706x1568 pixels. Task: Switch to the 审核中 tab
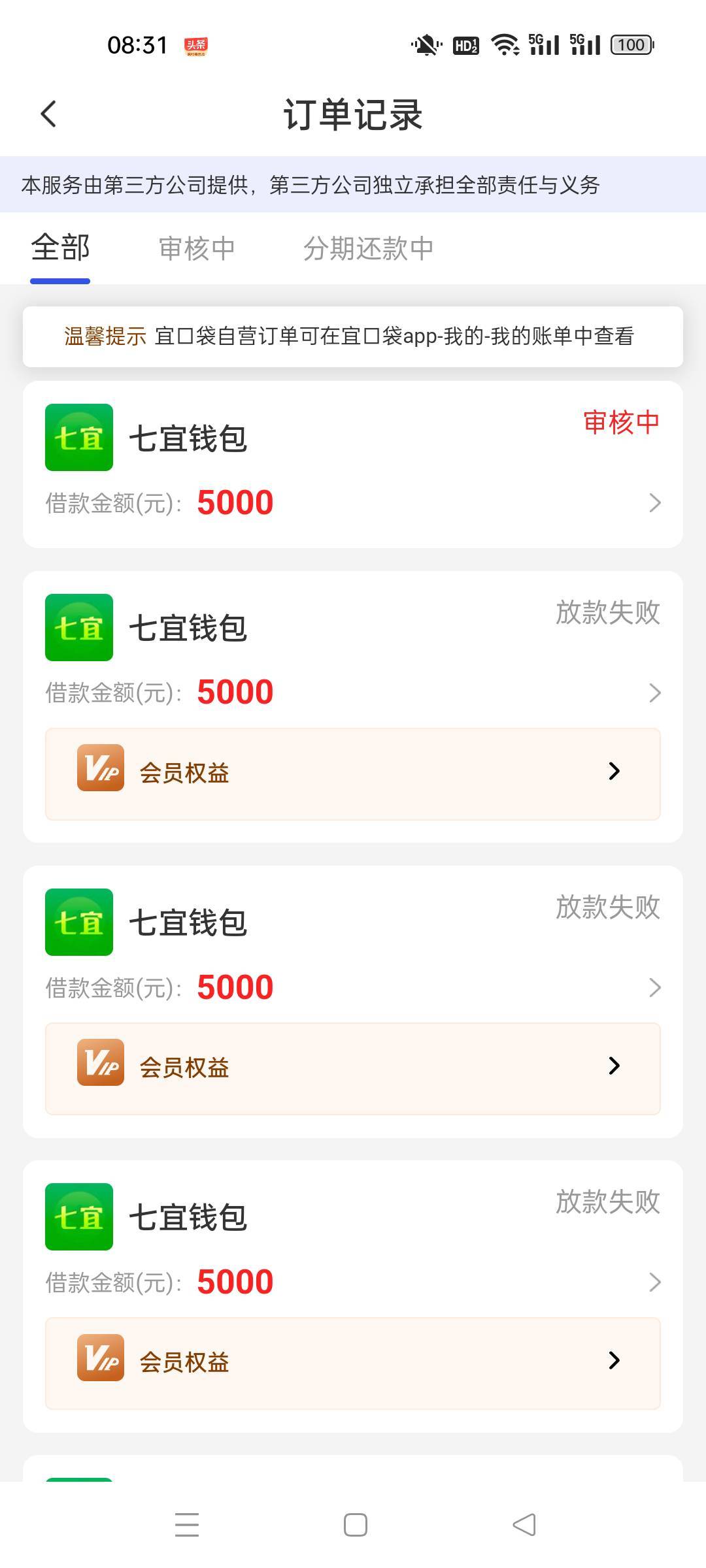tap(197, 249)
